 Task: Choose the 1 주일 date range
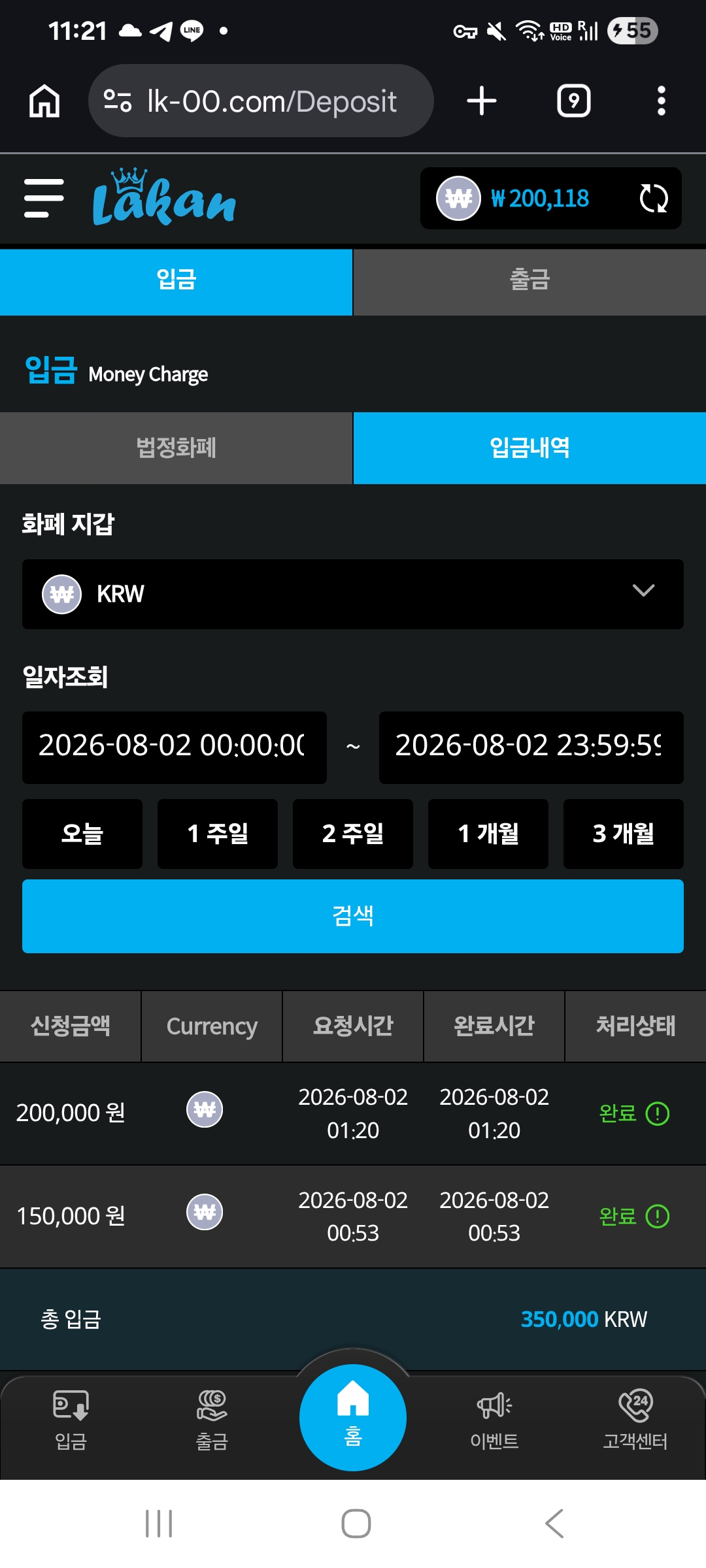218,834
